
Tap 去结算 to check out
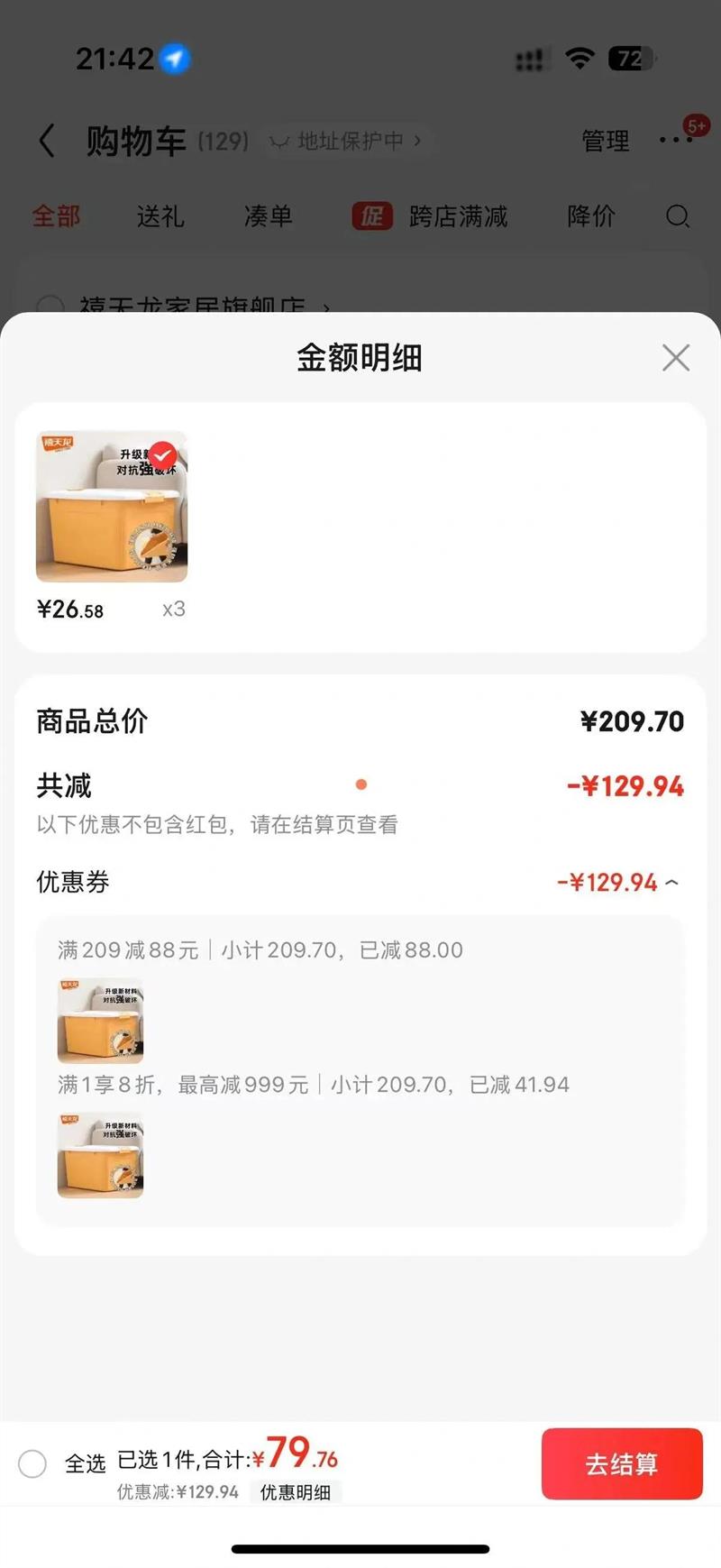point(622,1463)
